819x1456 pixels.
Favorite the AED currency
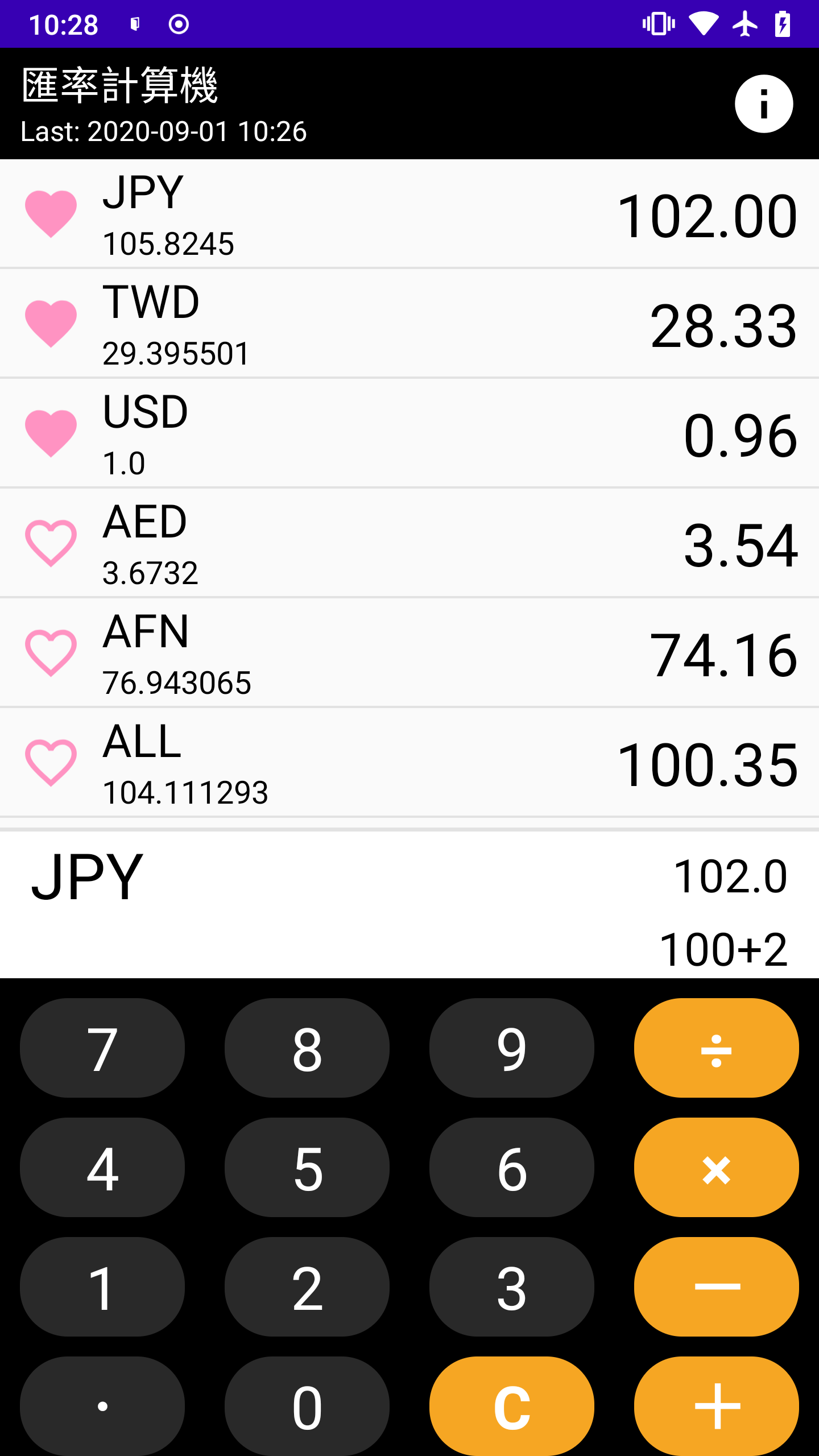[51, 543]
